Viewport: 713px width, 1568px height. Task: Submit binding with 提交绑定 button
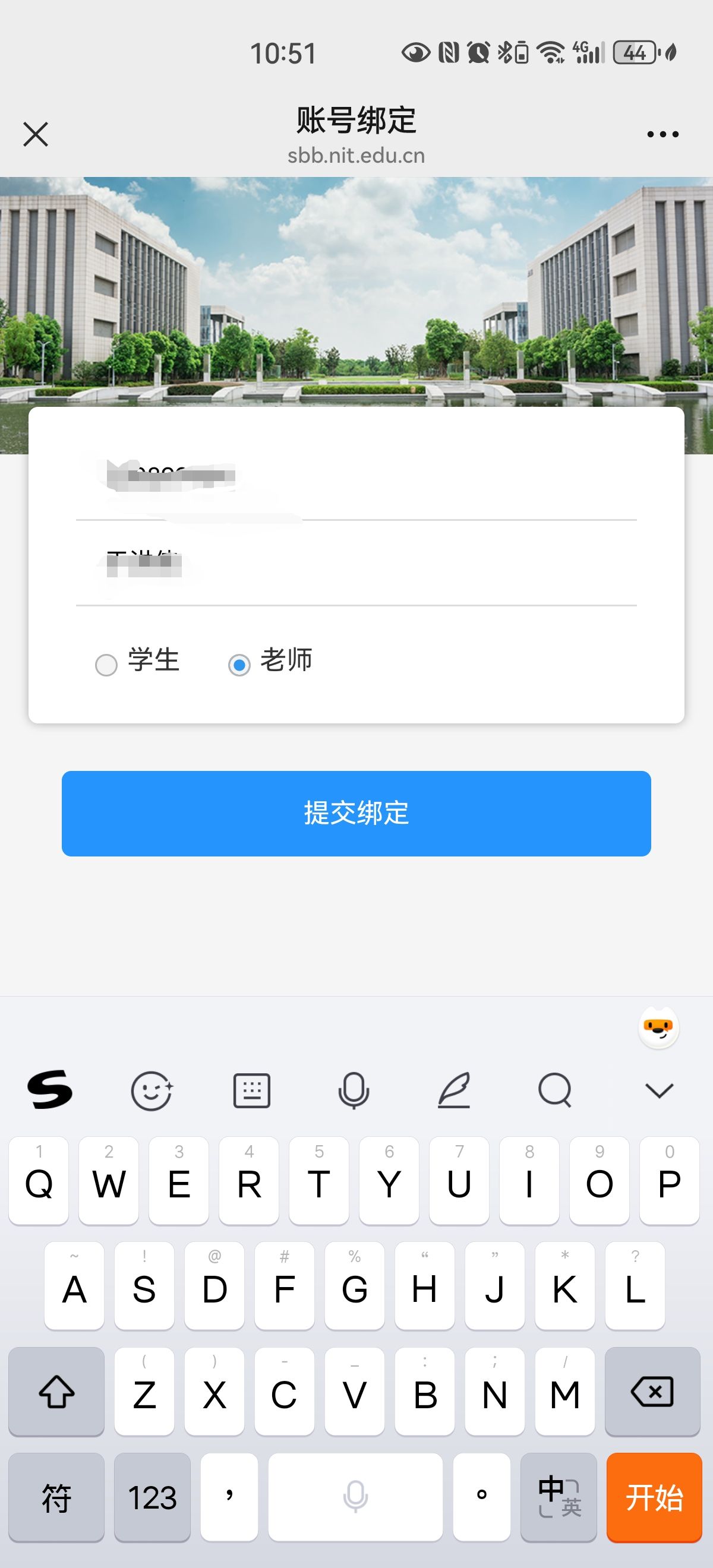tap(356, 813)
